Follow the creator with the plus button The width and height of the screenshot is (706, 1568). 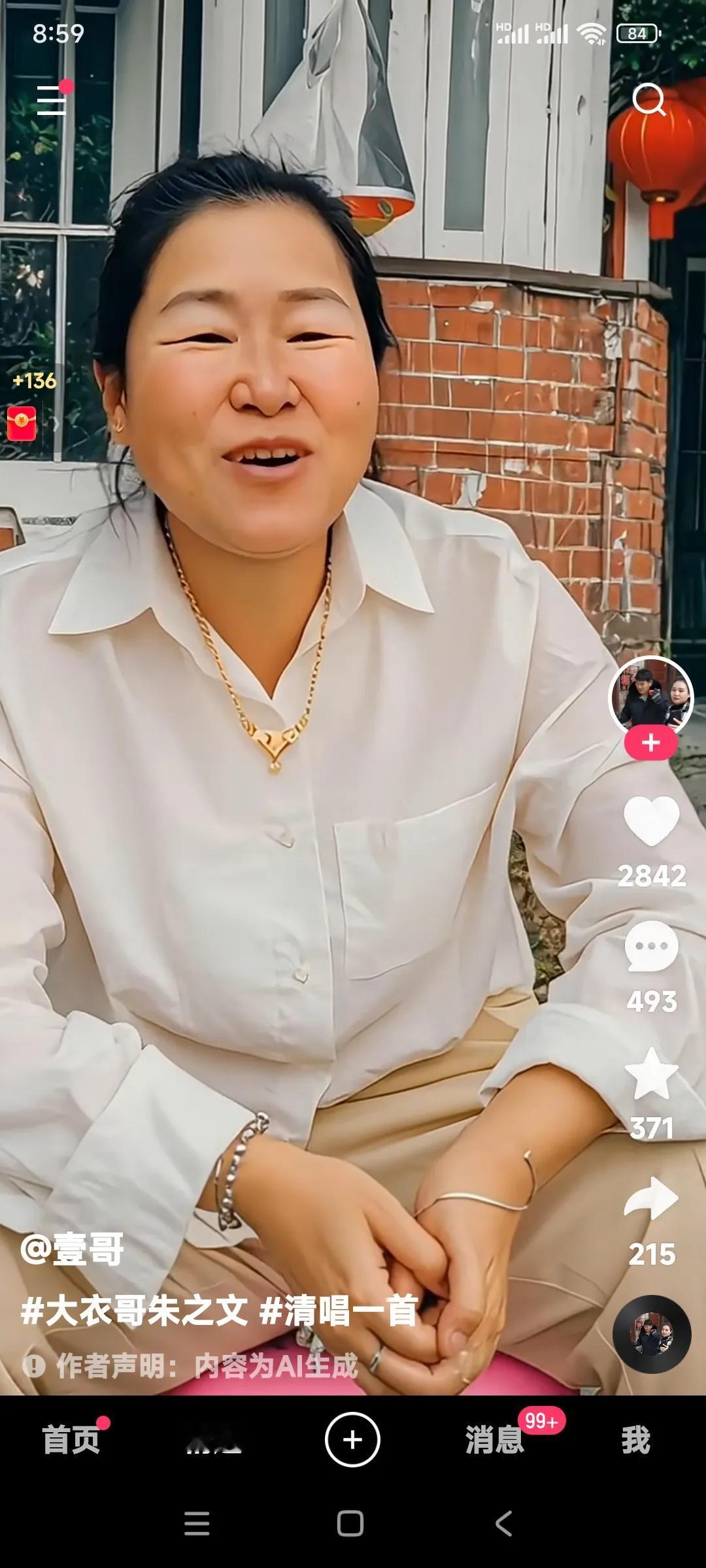point(650,743)
